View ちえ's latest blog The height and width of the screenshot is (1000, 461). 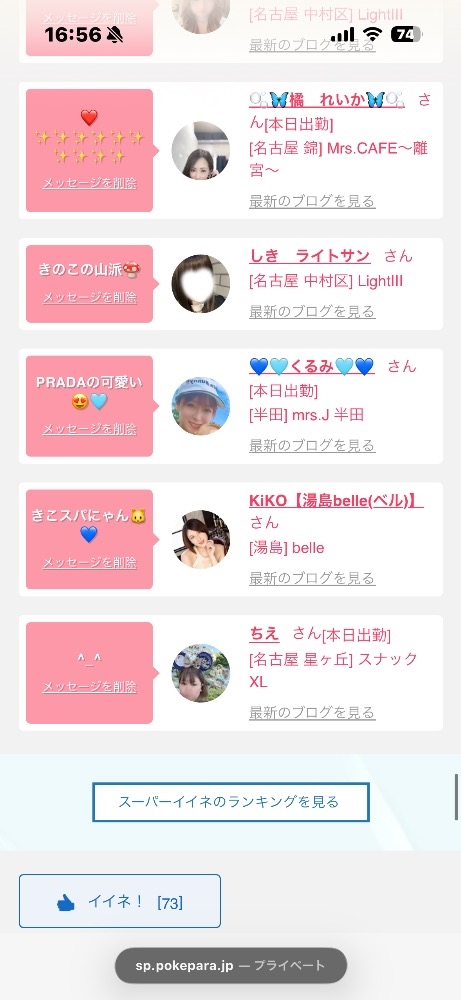[x=312, y=712]
